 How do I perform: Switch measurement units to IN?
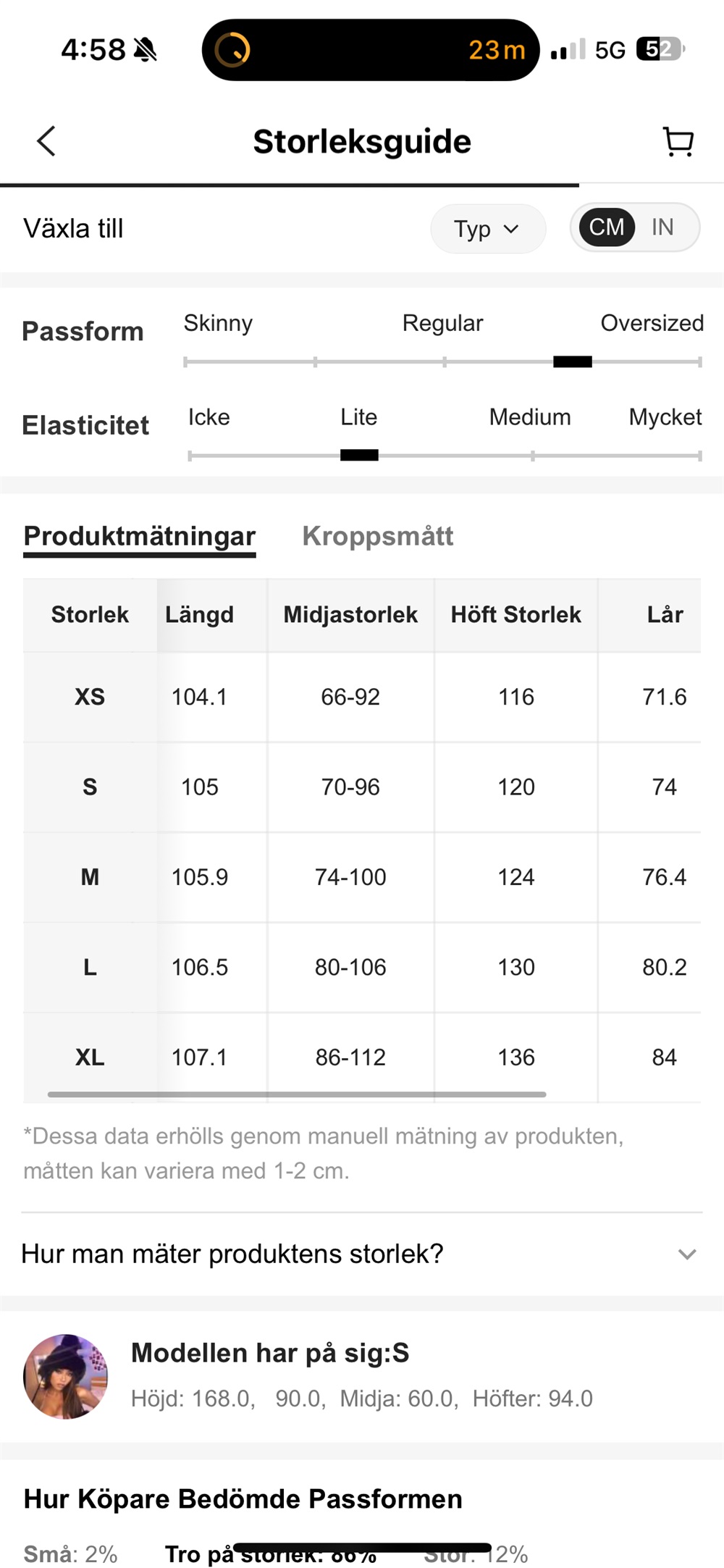point(662,227)
